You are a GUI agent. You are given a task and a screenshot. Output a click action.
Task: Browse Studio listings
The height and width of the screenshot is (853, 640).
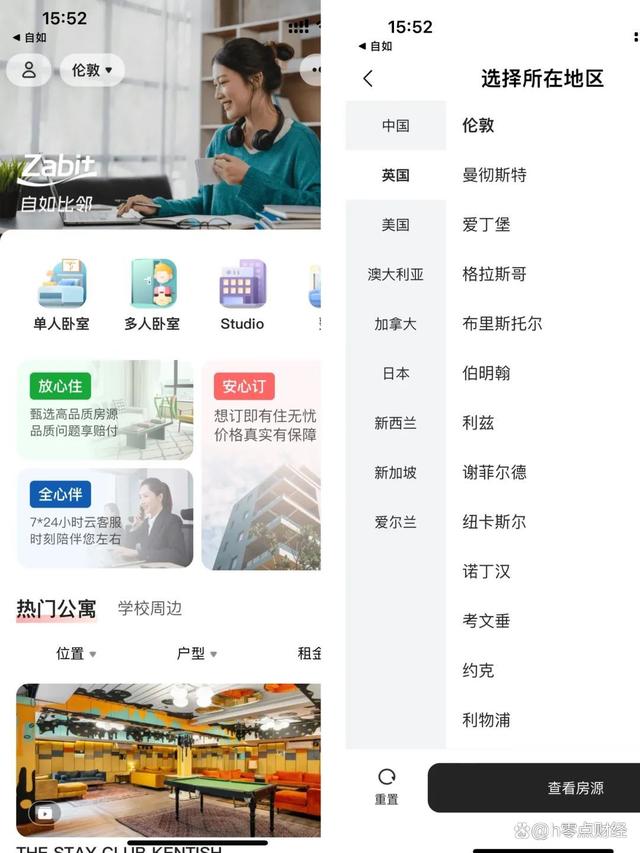click(242, 295)
